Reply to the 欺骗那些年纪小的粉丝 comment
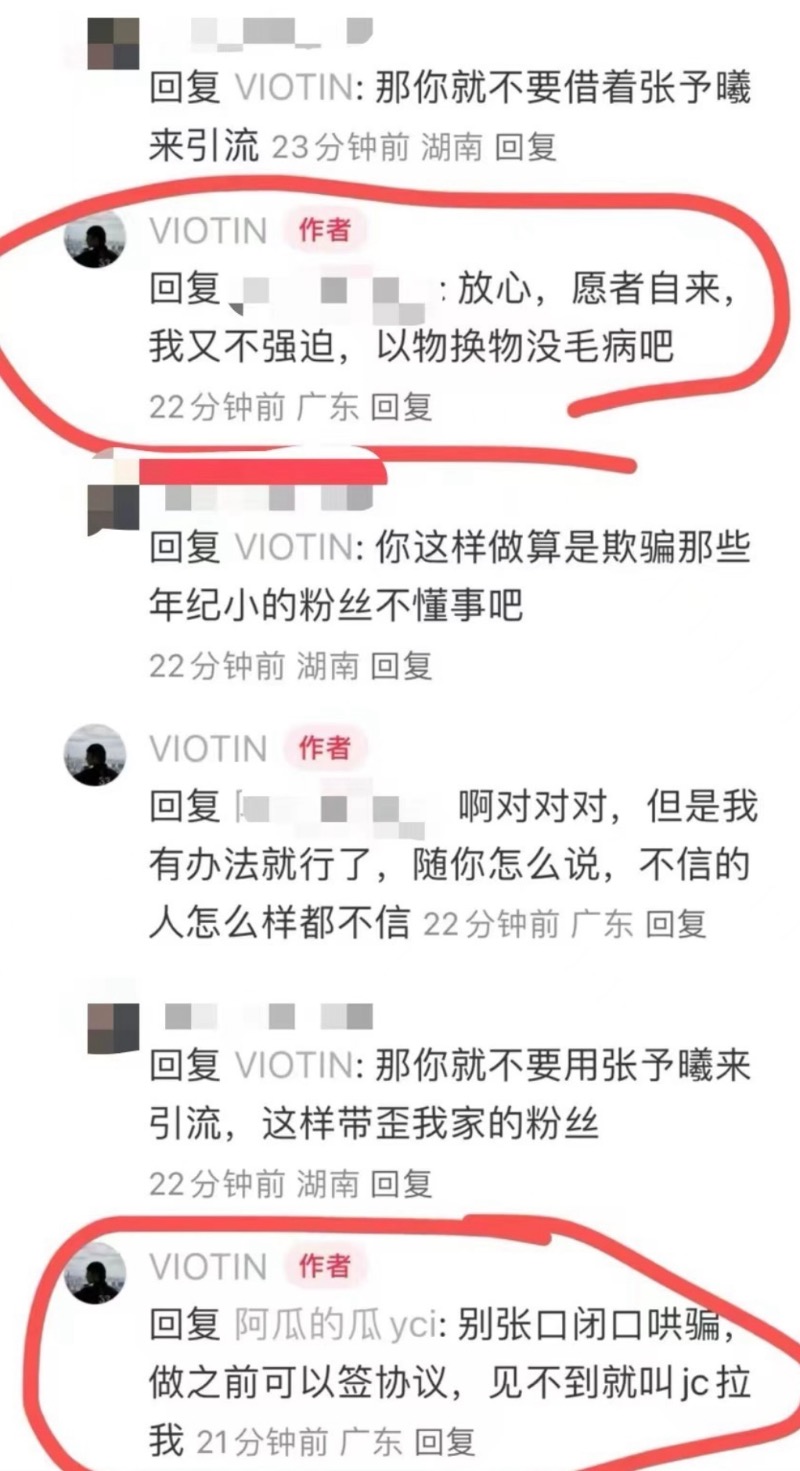This screenshot has width=800, height=1471. [x=401, y=666]
